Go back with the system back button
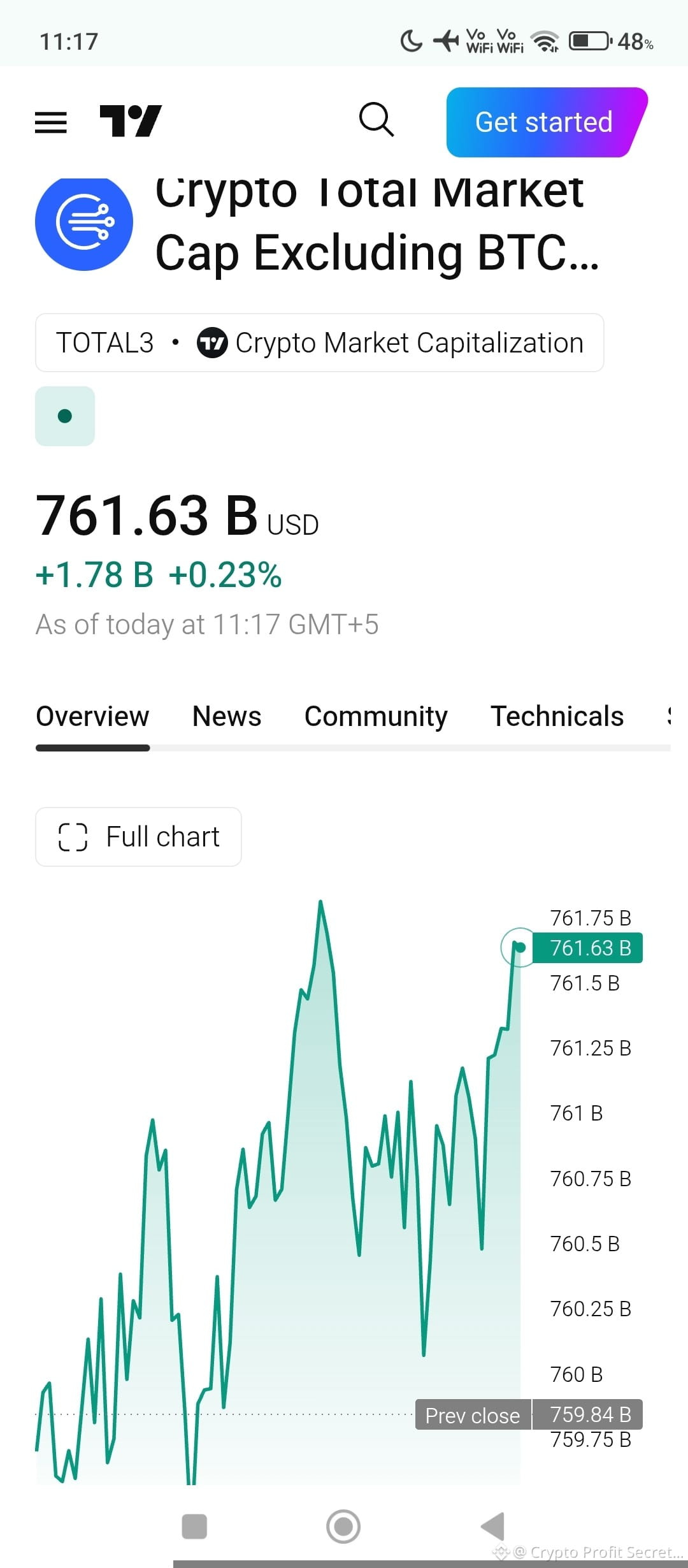Image resolution: width=688 pixels, height=1568 pixels. point(492,1527)
